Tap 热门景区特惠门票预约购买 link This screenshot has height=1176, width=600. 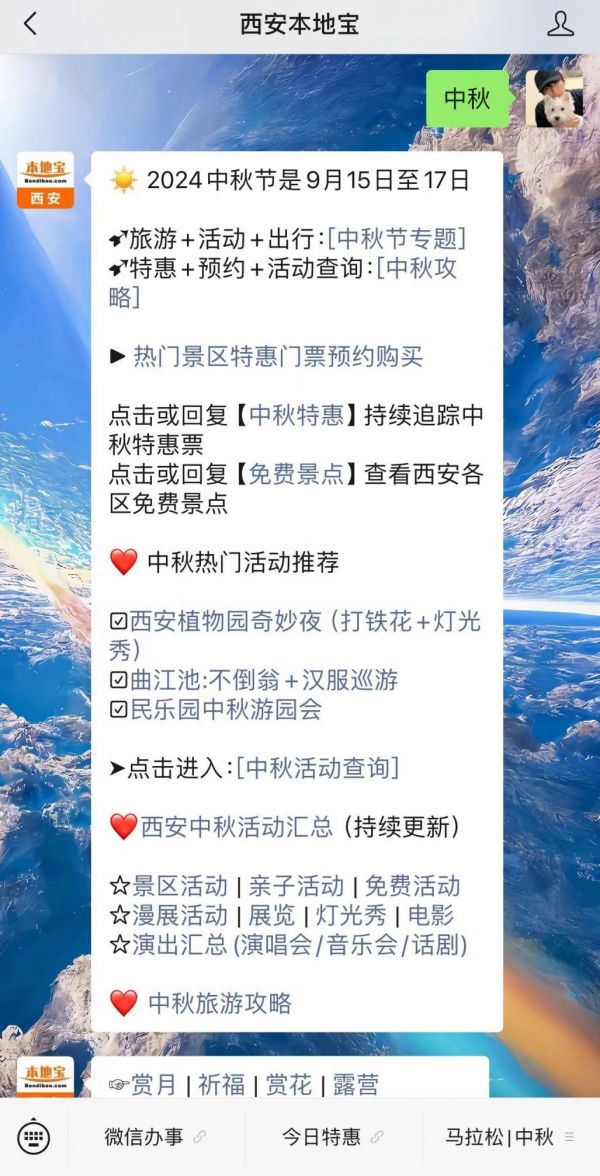pyautogui.click(x=278, y=357)
